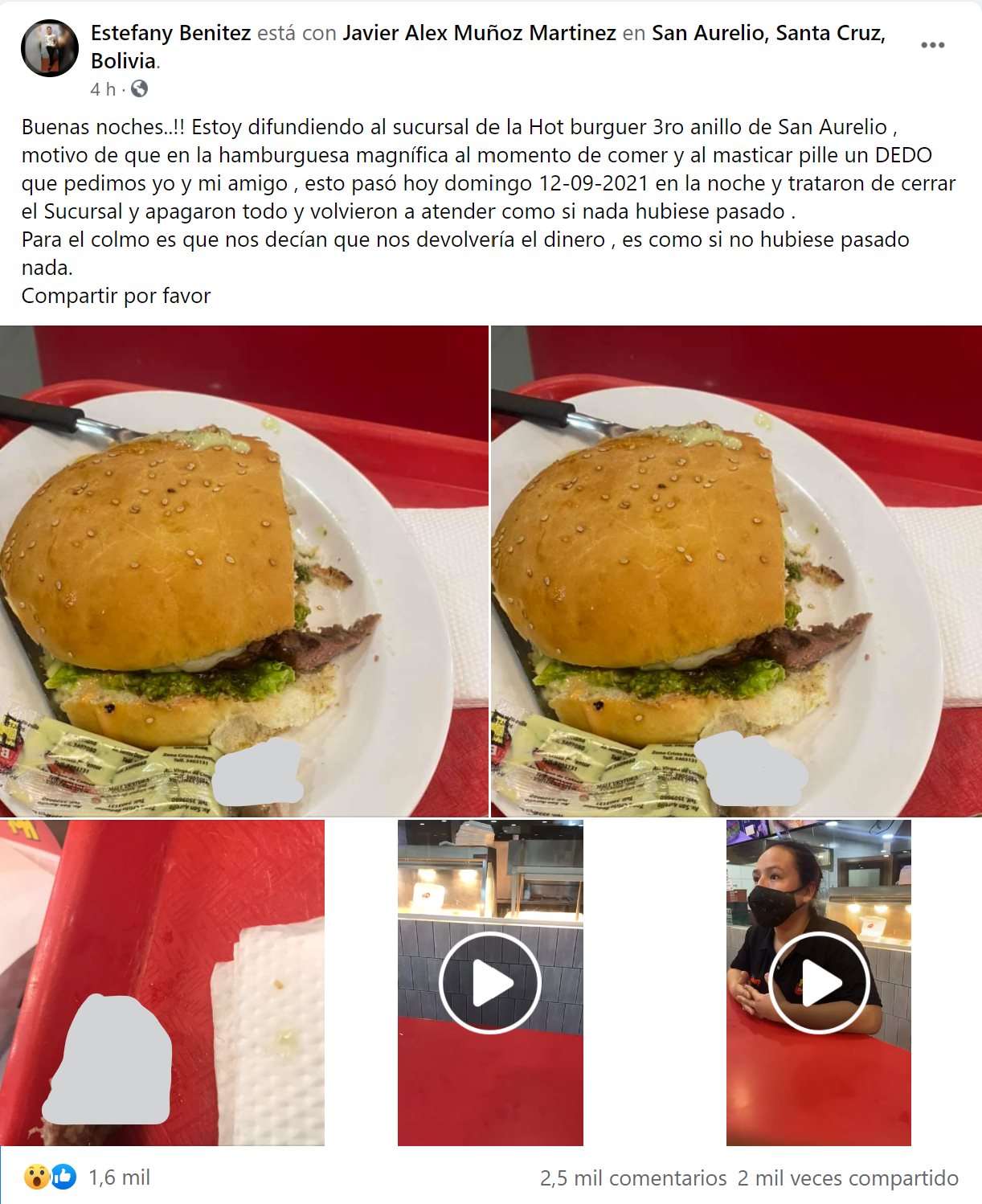Screen dimensions: 982x1204
Task: Open the 4 h timestamp link
Action: pyautogui.click(x=103, y=89)
